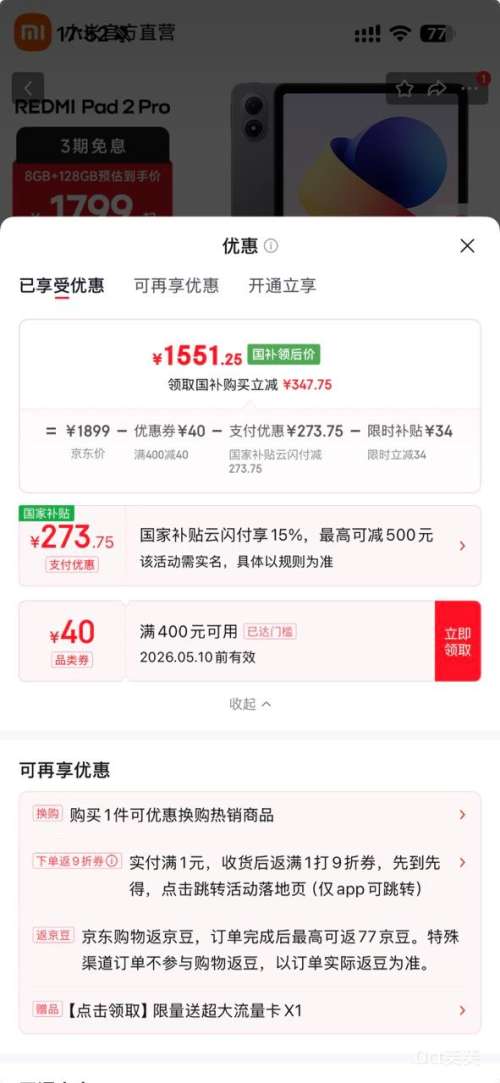Tap the info icon on 下单返9折券
This screenshot has height=1083, width=500.
click(x=113, y=861)
